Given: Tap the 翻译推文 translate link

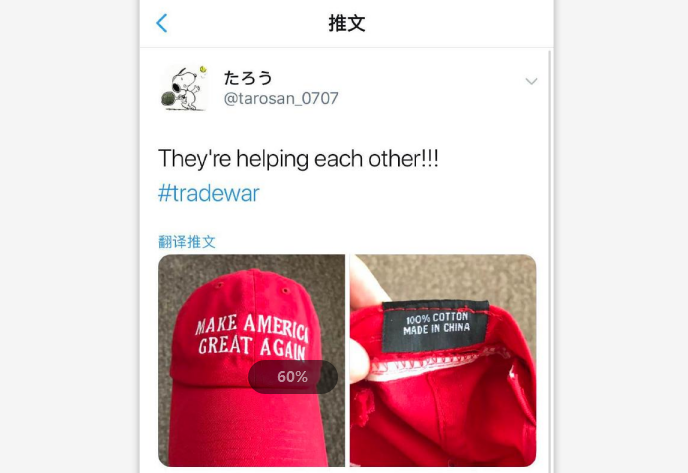Looking at the screenshot, I should [x=187, y=241].
